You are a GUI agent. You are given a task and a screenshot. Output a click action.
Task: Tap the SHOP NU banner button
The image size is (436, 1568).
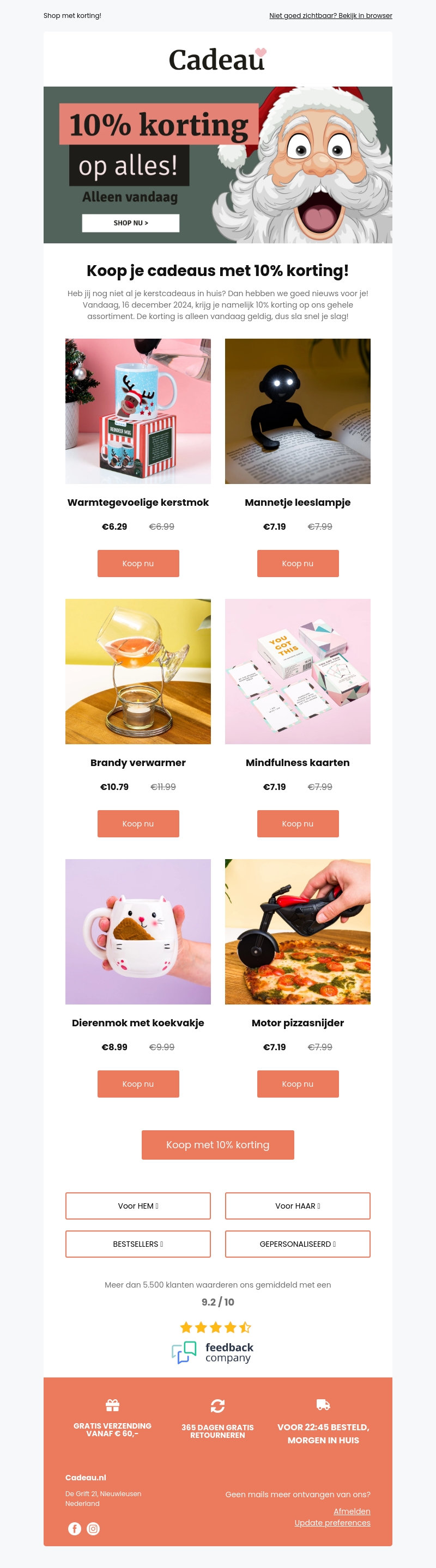130,223
